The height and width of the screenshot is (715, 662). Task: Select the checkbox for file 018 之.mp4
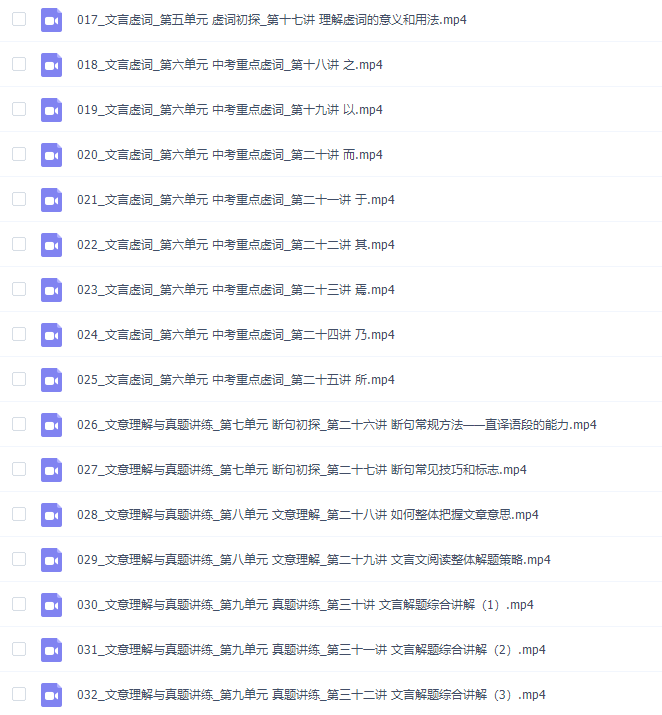(19, 64)
